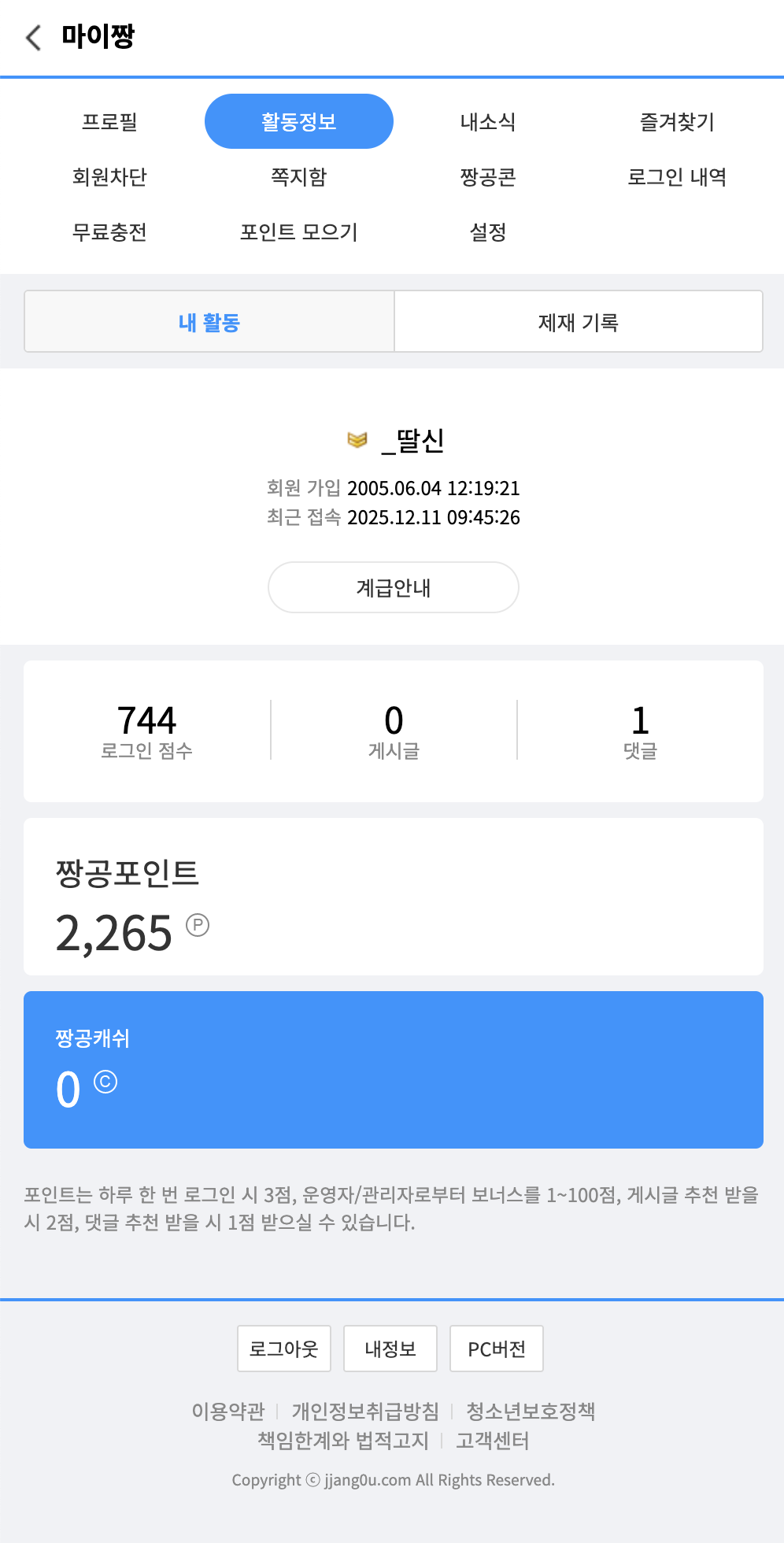
Task: Tap the 로그아웃 button
Action: coord(284,1349)
